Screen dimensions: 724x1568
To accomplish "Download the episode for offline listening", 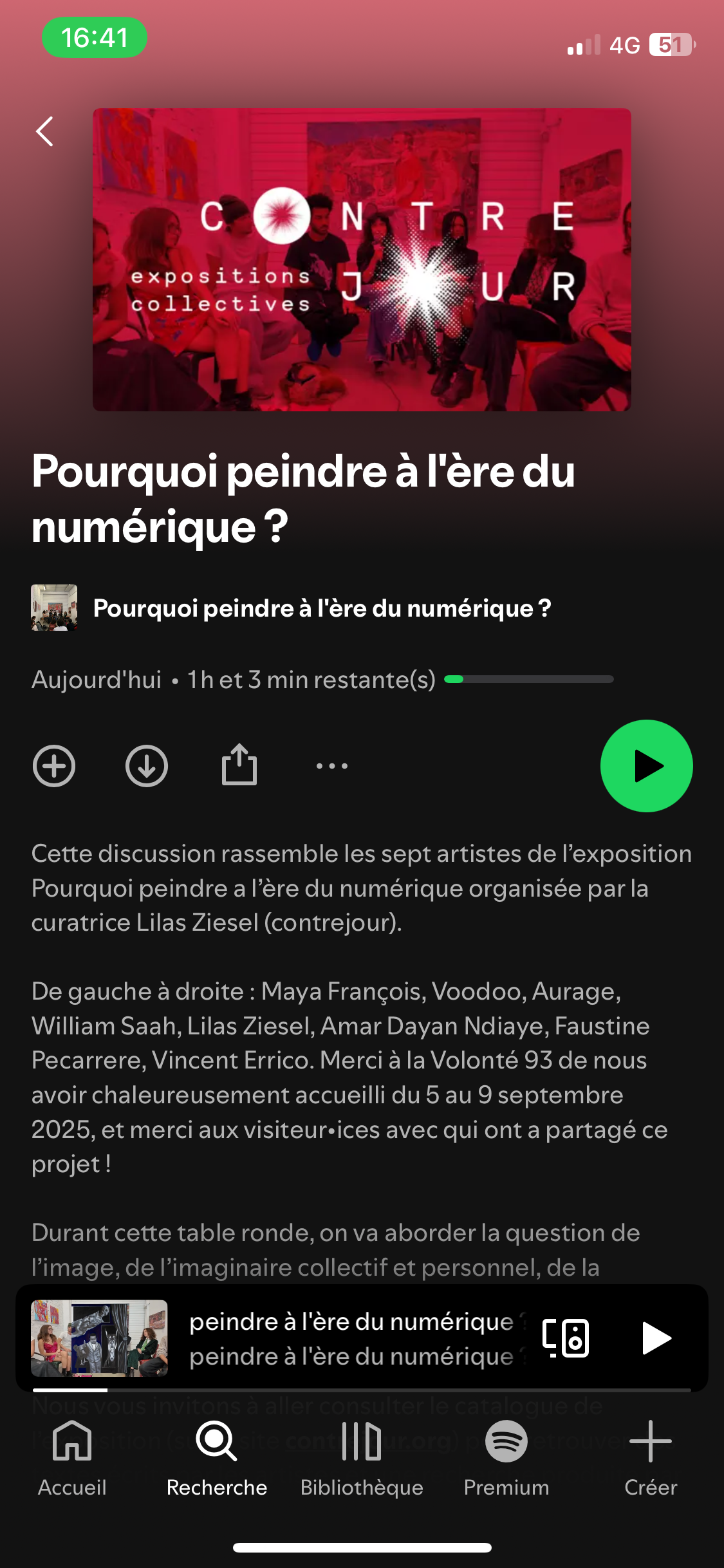I will (147, 766).
